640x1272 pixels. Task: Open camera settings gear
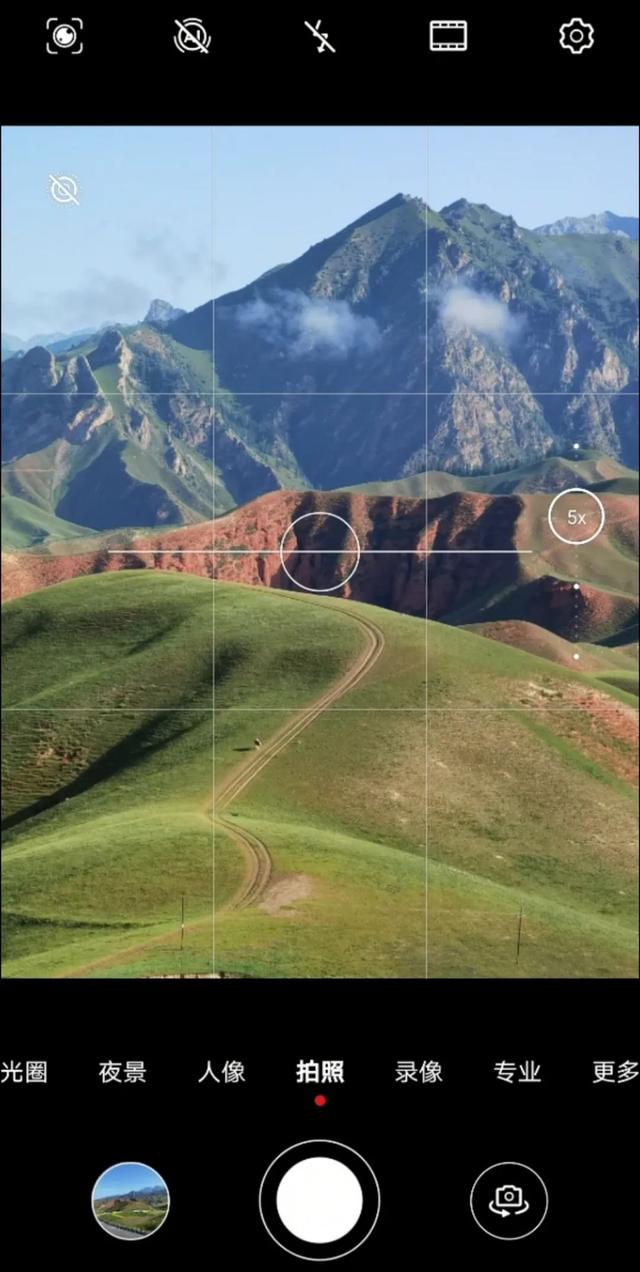(x=576, y=36)
